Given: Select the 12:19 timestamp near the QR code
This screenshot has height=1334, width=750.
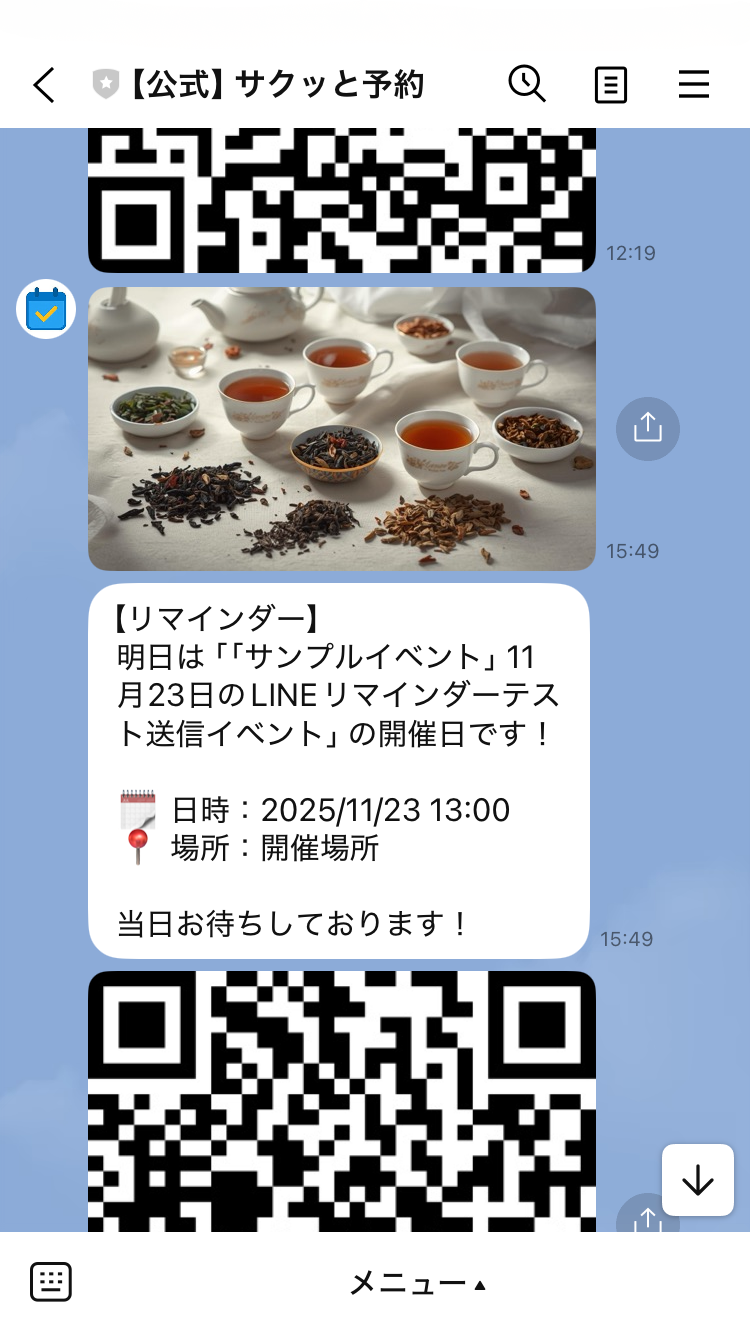Looking at the screenshot, I should click(631, 253).
